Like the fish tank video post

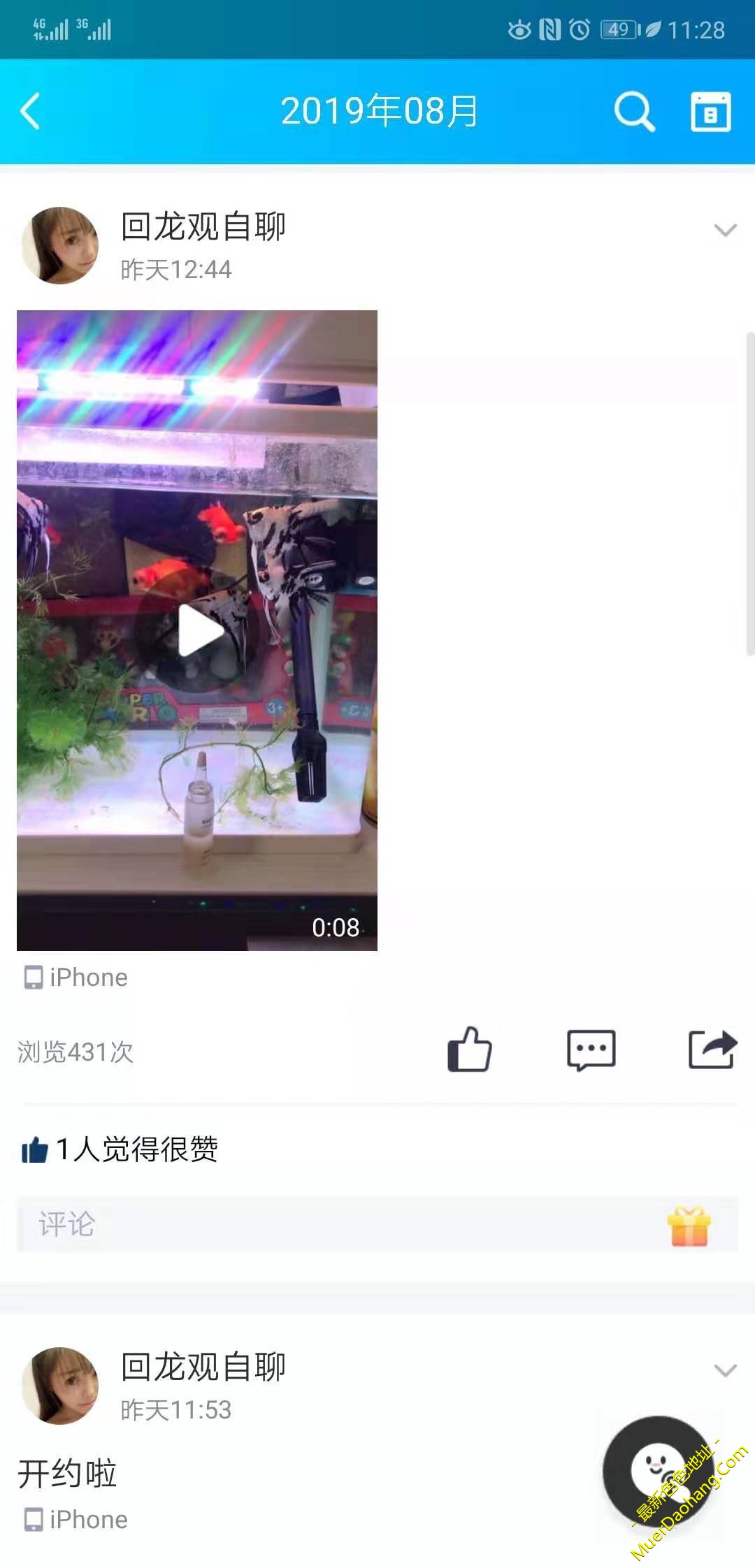[469, 1050]
